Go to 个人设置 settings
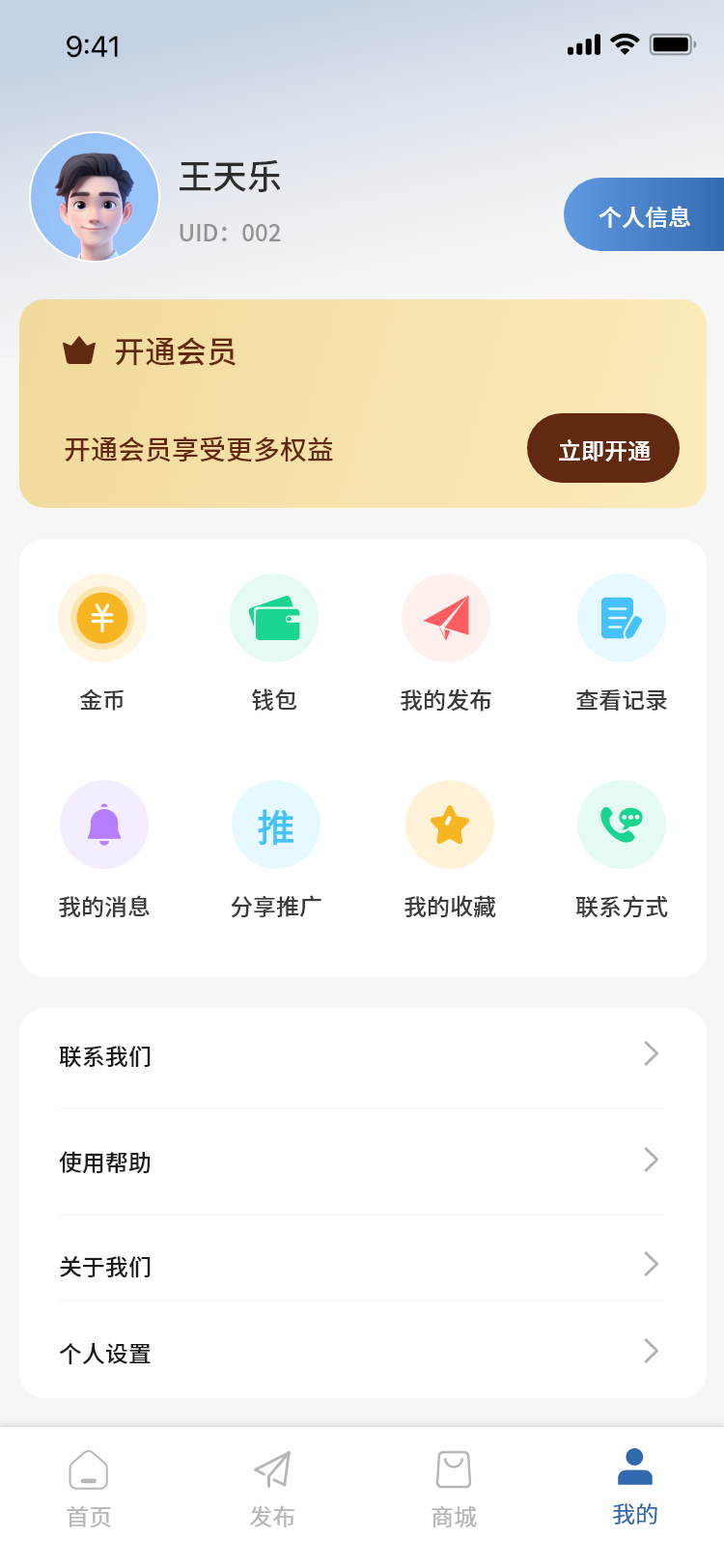The width and height of the screenshot is (724, 1568). pos(362,1353)
